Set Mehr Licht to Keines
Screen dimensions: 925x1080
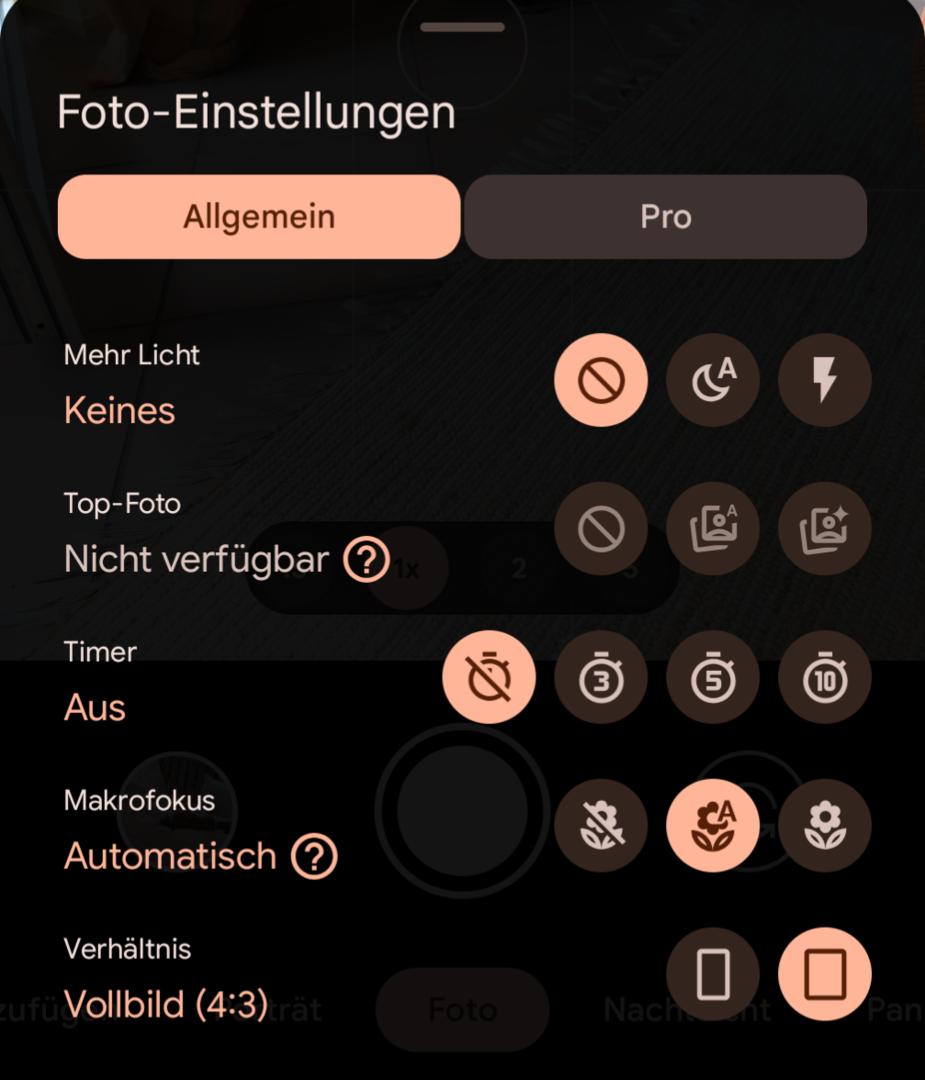[601, 380]
